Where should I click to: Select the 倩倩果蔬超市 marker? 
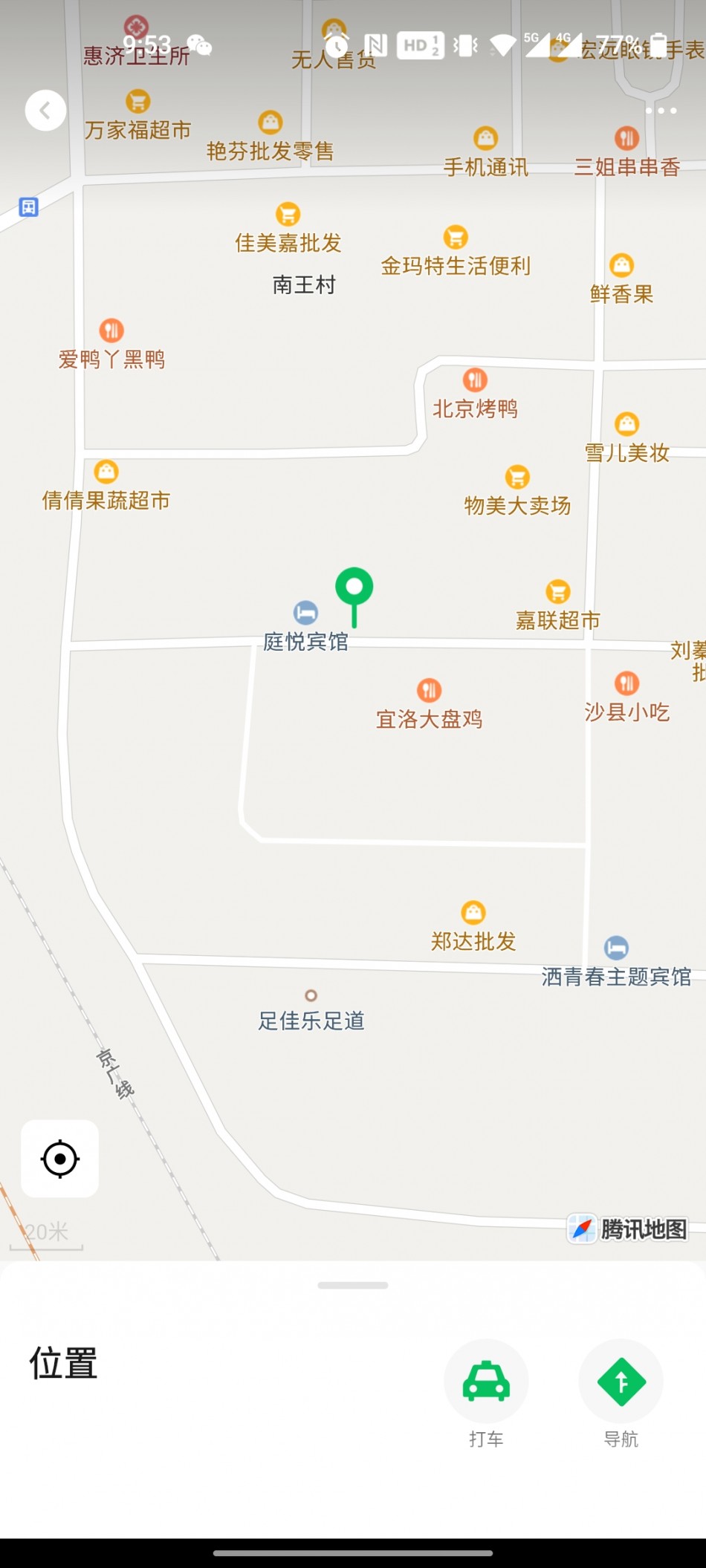[x=106, y=472]
